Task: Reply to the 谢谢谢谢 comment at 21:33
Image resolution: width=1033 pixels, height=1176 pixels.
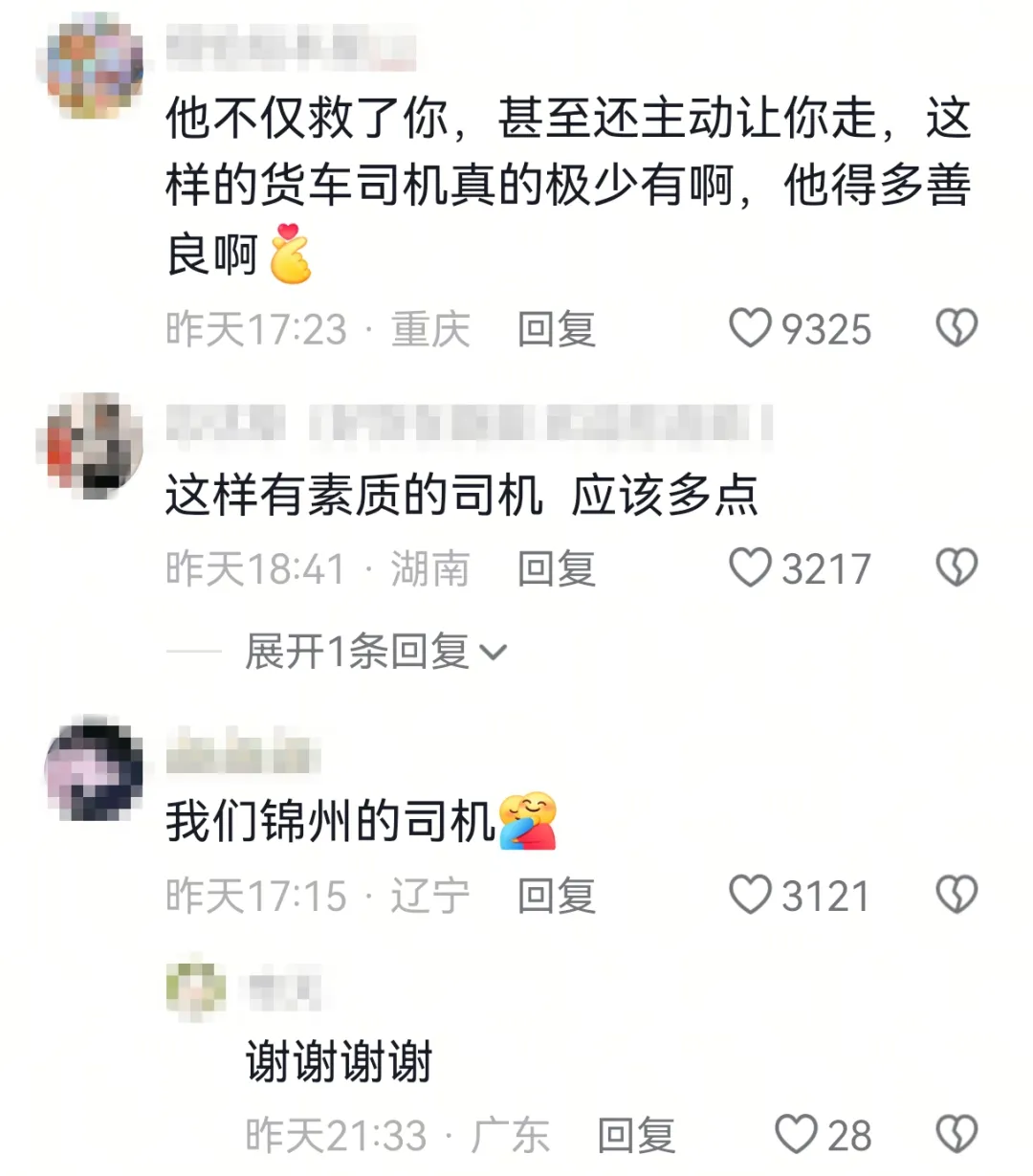Action: click(636, 1135)
